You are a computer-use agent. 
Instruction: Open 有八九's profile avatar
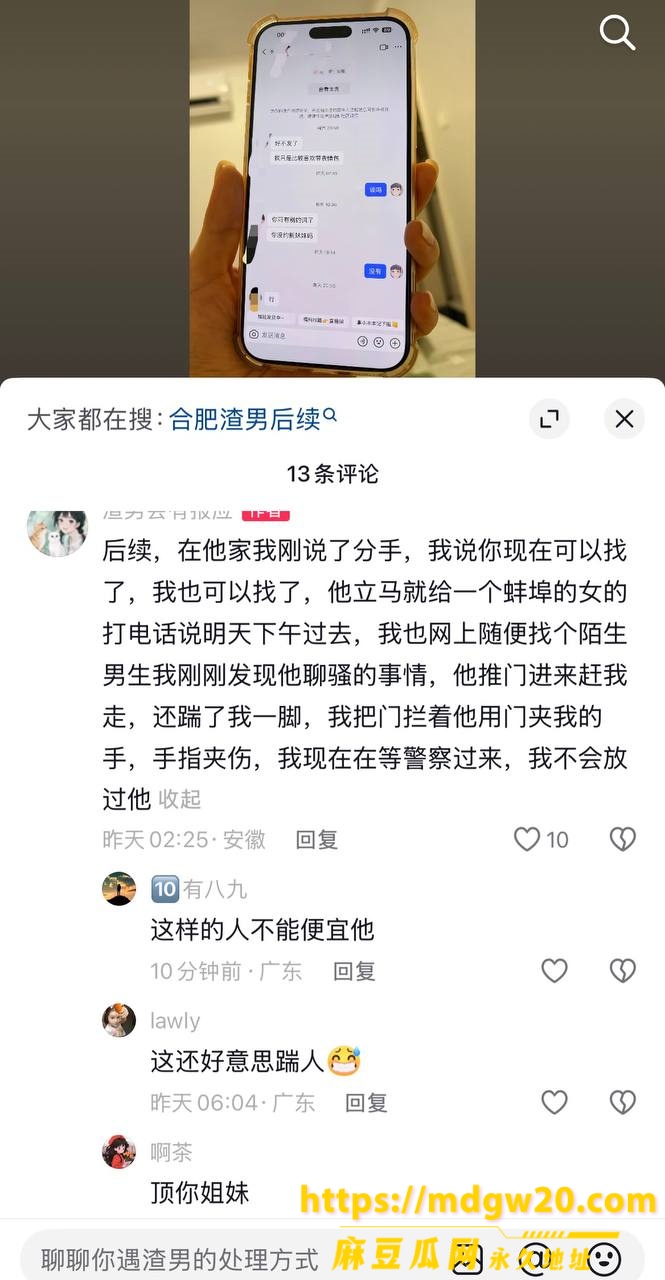point(119,888)
